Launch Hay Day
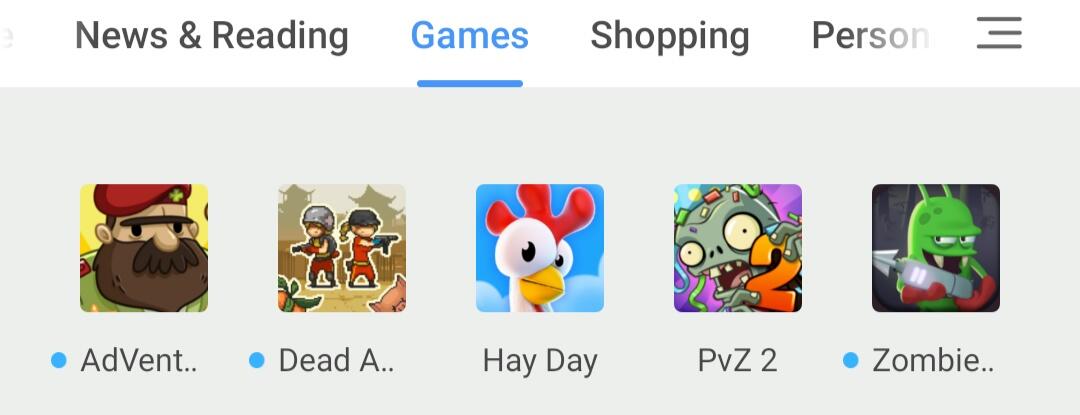 pos(540,248)
